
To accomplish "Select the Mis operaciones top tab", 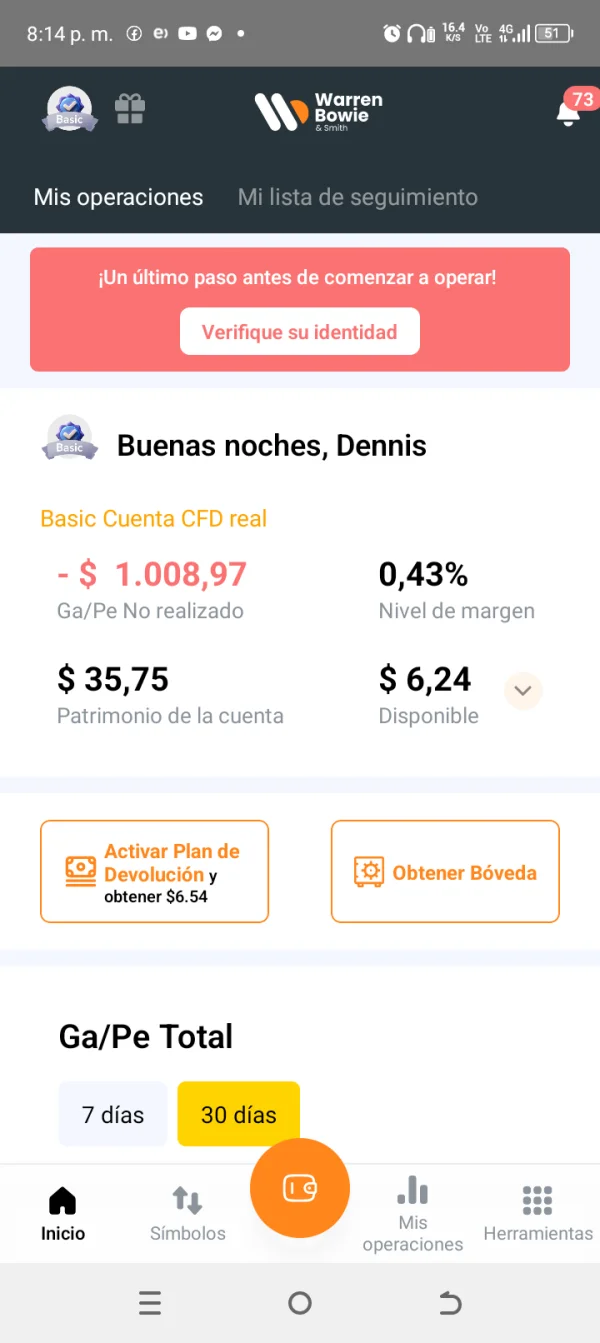I will (118, 197).
